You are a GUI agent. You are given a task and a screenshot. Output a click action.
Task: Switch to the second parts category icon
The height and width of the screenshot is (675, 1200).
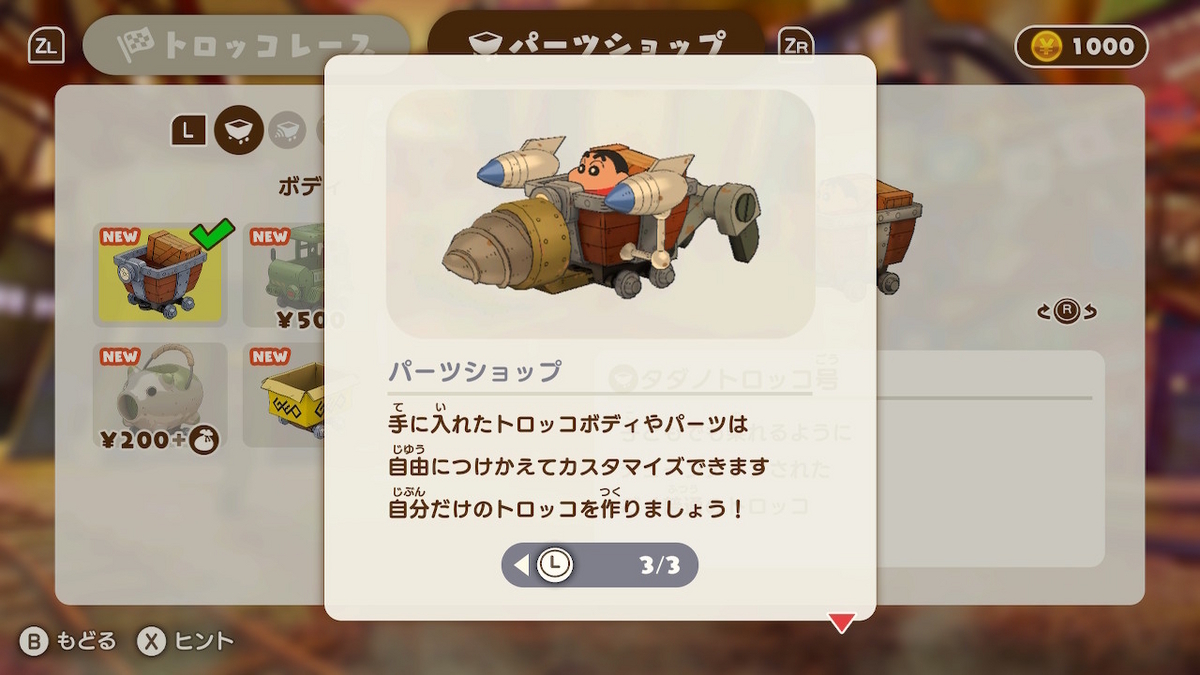pyautogui.click(x=288, y=129)
